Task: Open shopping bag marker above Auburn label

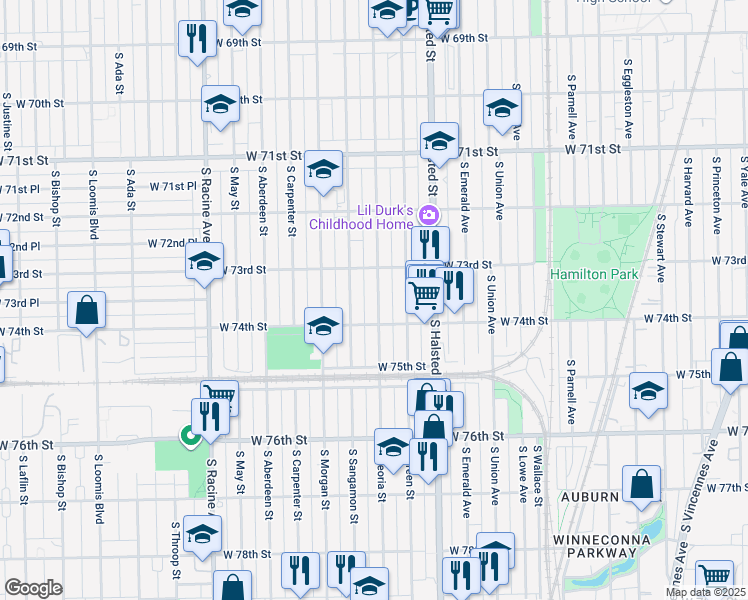Action: click(641, 485)
